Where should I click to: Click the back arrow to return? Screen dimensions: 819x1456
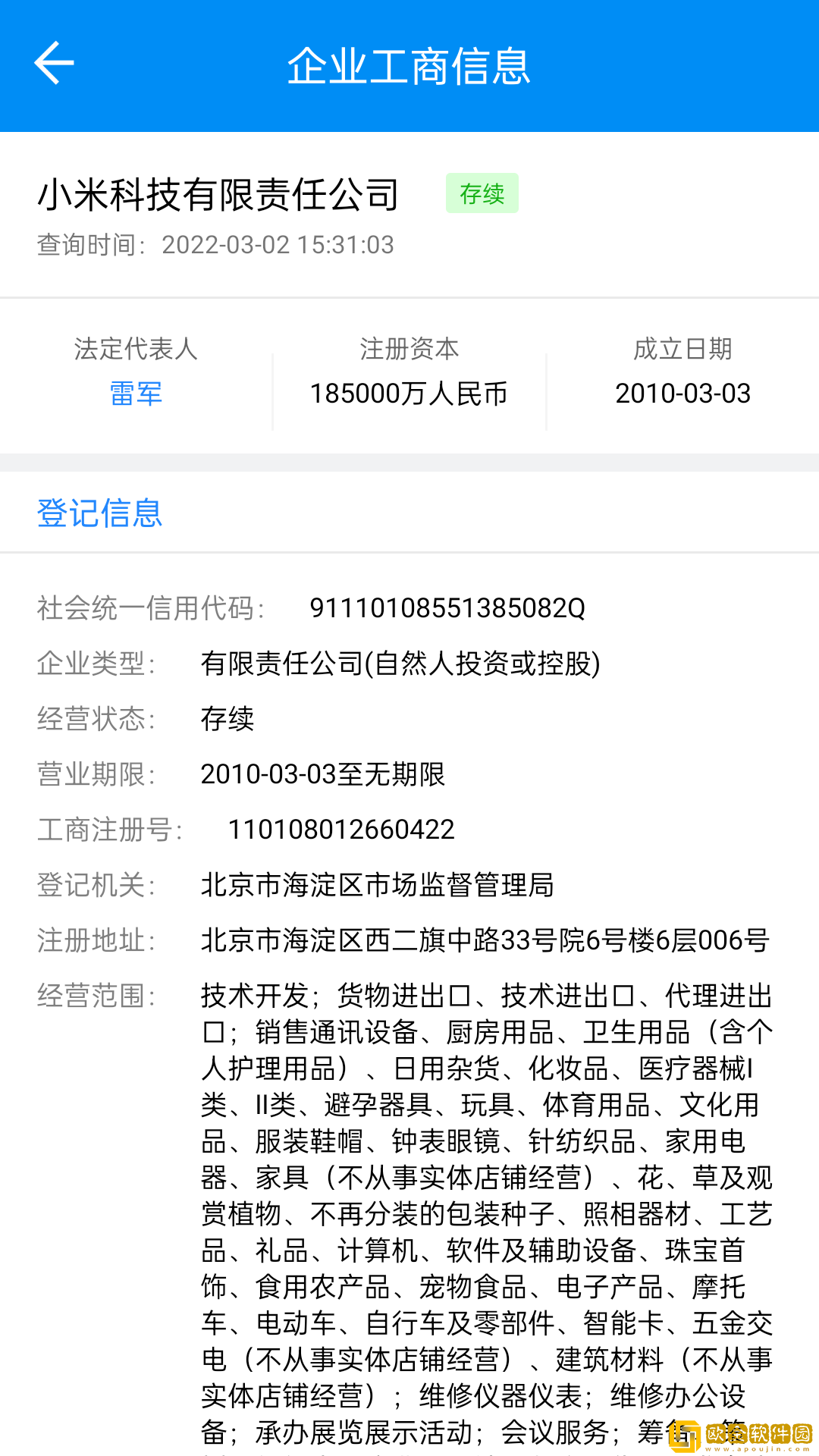tap(53, 63)
